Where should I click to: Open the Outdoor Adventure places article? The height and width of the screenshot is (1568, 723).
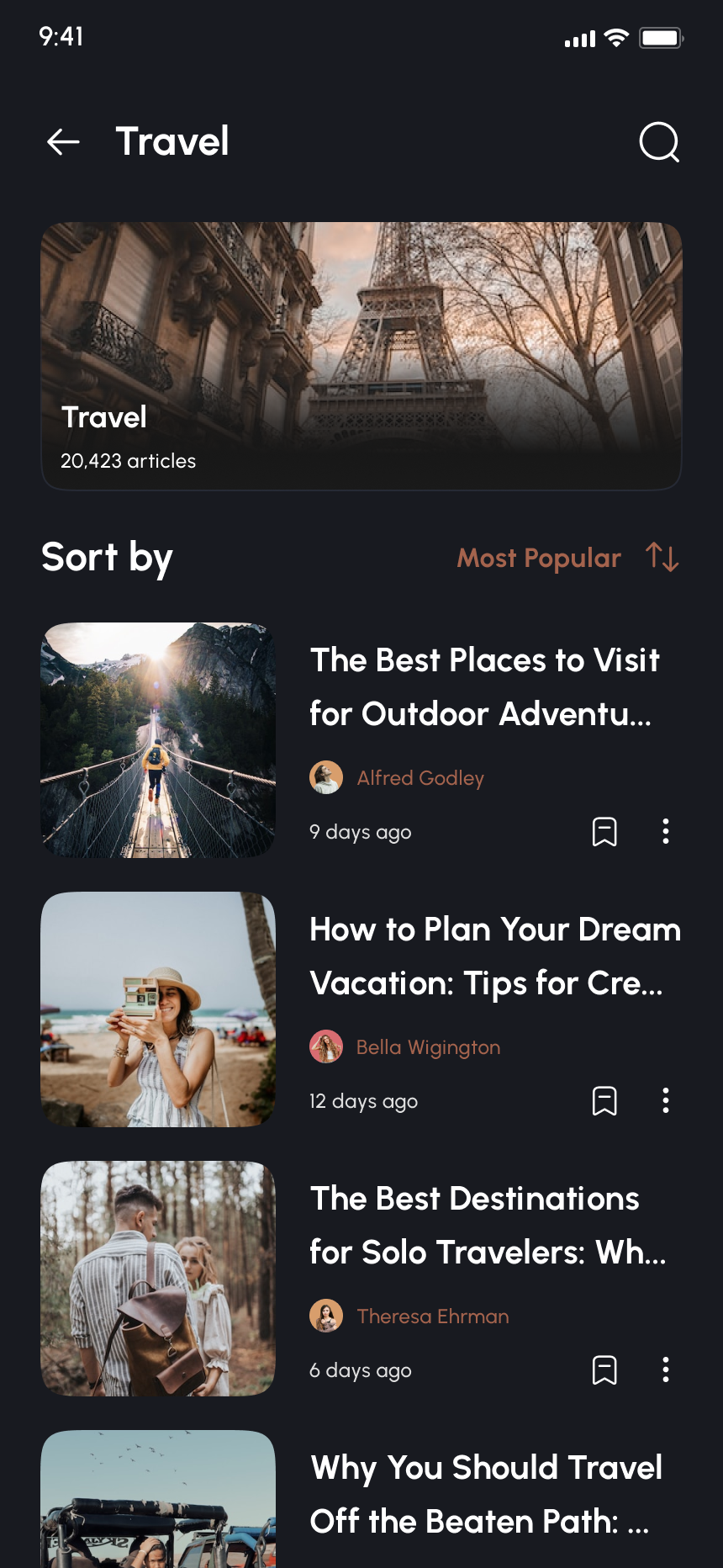click(x=483, y=686)
